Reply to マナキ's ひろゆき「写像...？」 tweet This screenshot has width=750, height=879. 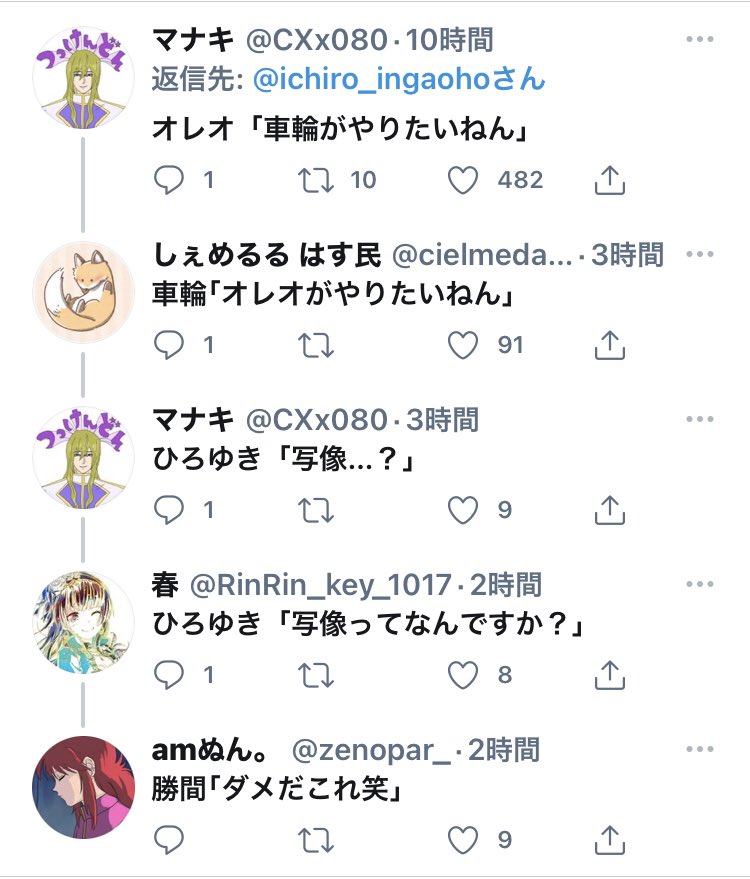click(170, 510)
